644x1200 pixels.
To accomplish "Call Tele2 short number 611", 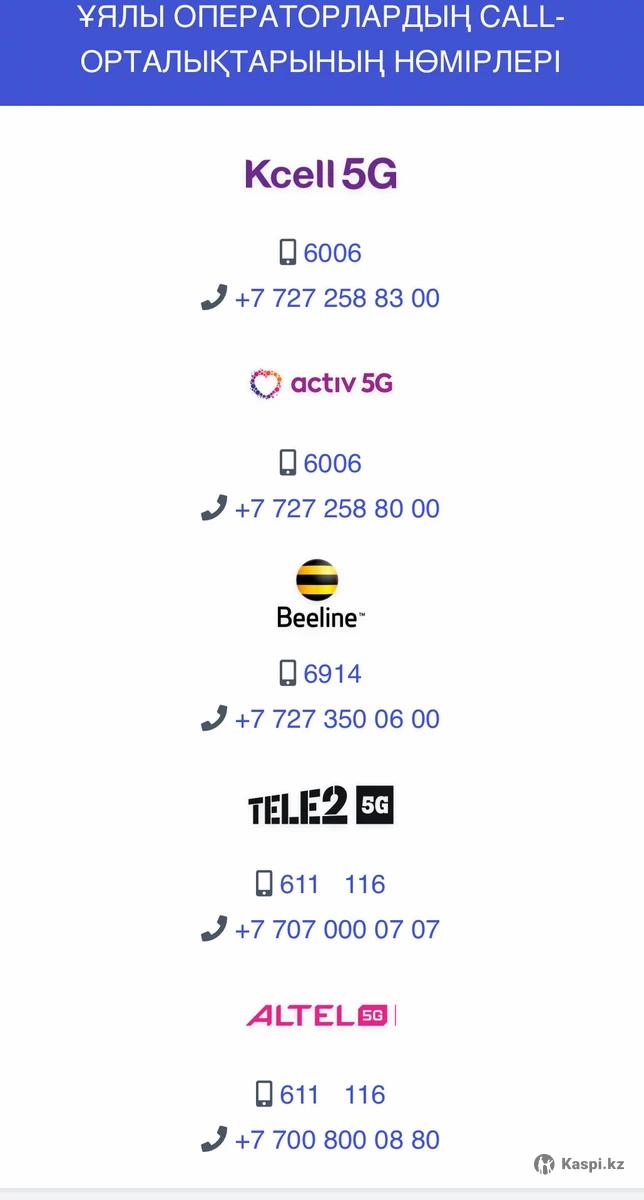I will (x=299, y=884).
